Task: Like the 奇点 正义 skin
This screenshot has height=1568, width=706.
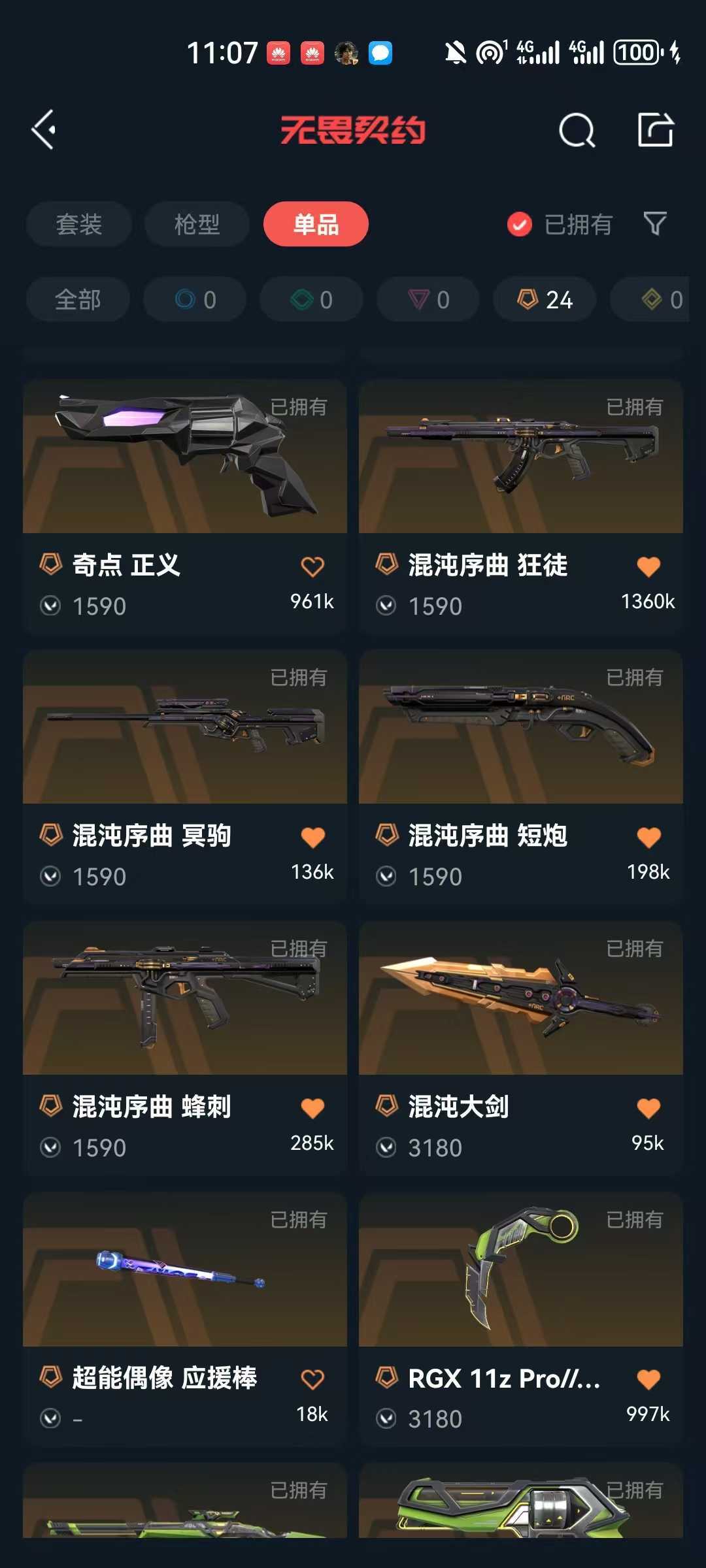Action: point(312,566)
